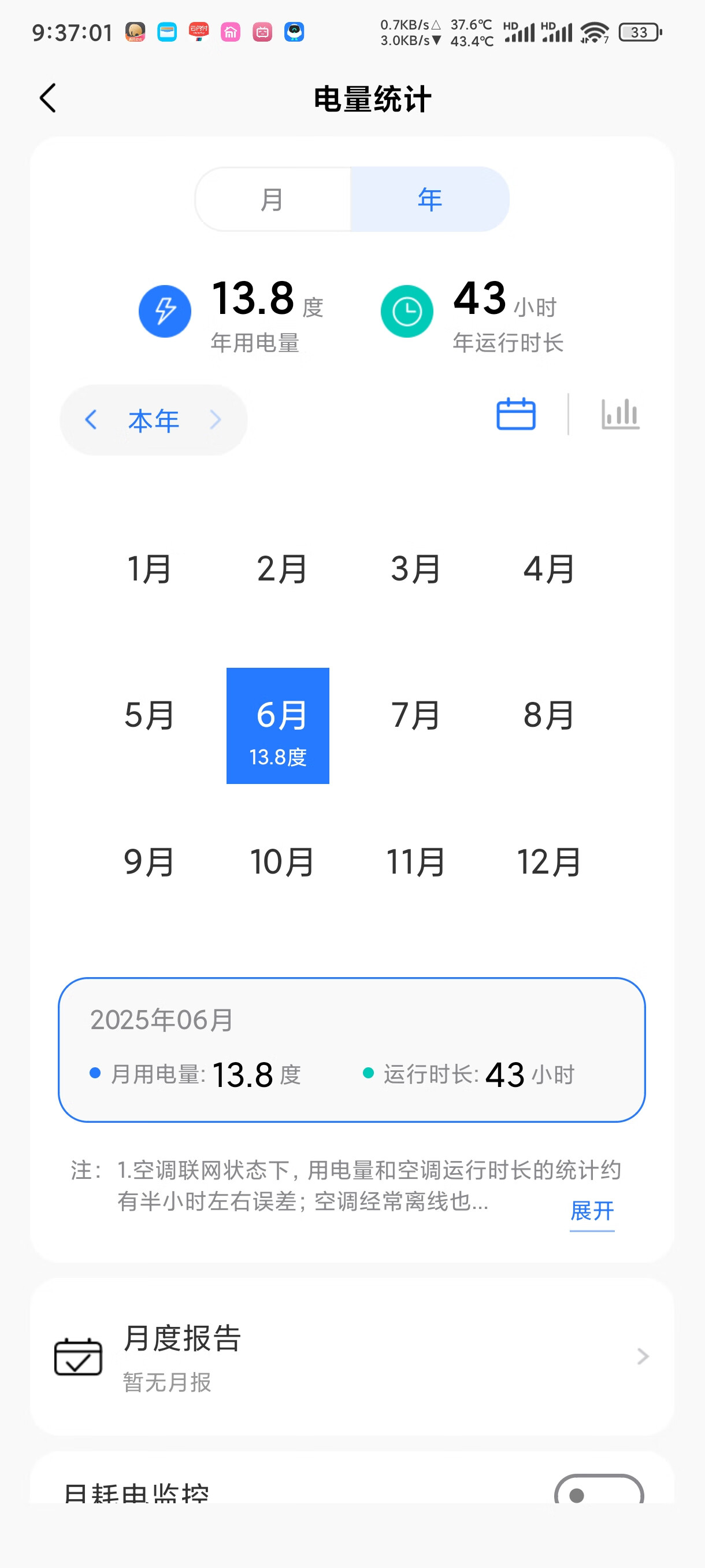The image size is (705, 1568).
Task: Select the 年 tab
Action: click(x=429, y=199)
